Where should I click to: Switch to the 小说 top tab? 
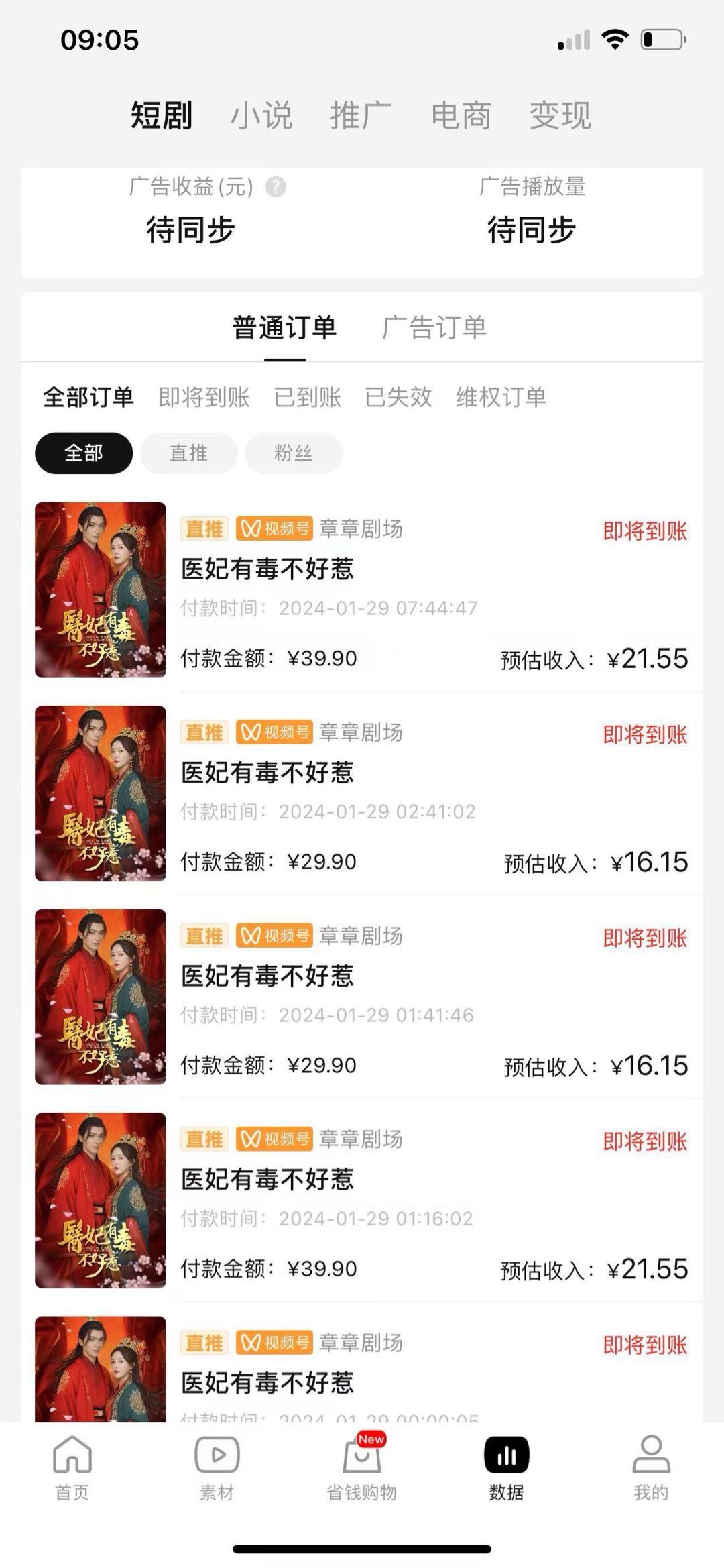click(x=261, y=115)
